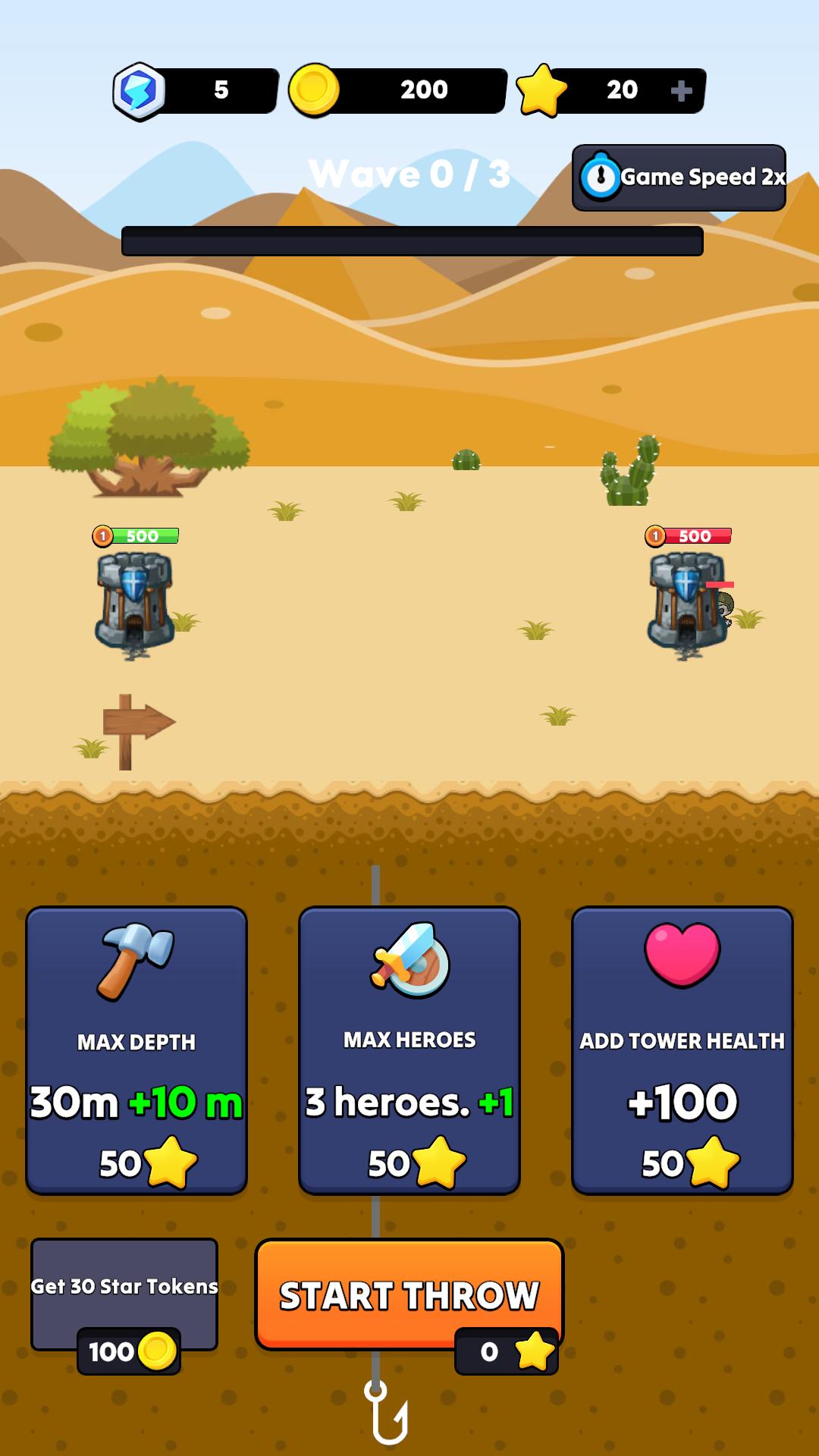
Task: Buy the Max Depth upgrade
Action: tap(136, 1050)
